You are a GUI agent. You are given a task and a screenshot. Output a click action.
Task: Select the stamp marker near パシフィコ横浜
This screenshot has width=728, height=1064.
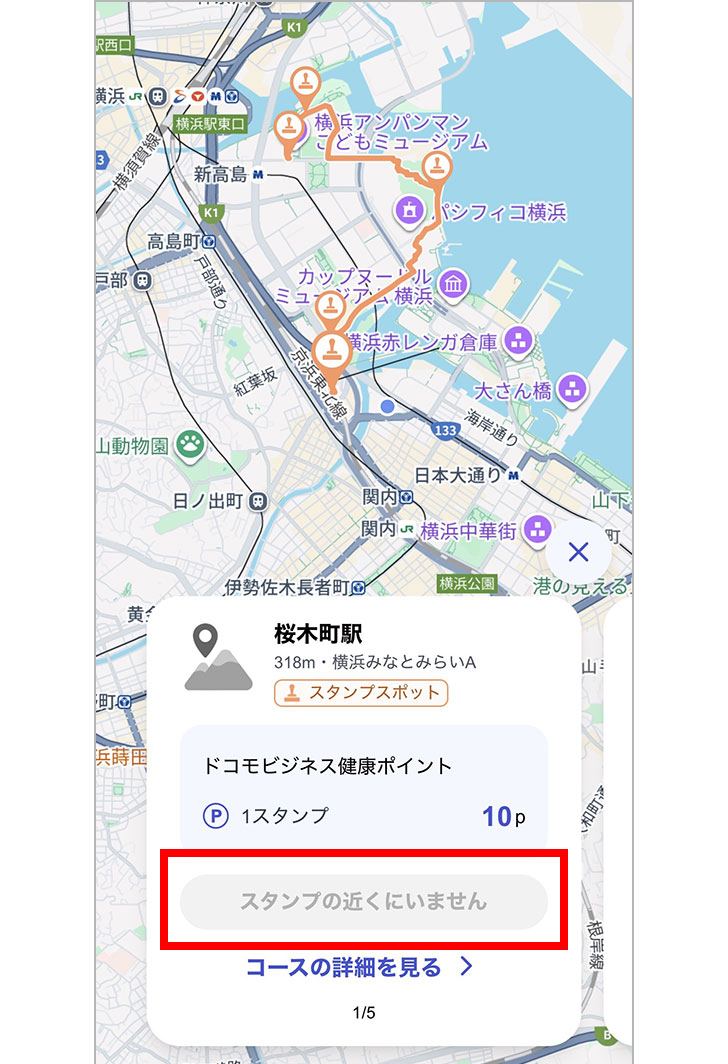tap(437, 165)
